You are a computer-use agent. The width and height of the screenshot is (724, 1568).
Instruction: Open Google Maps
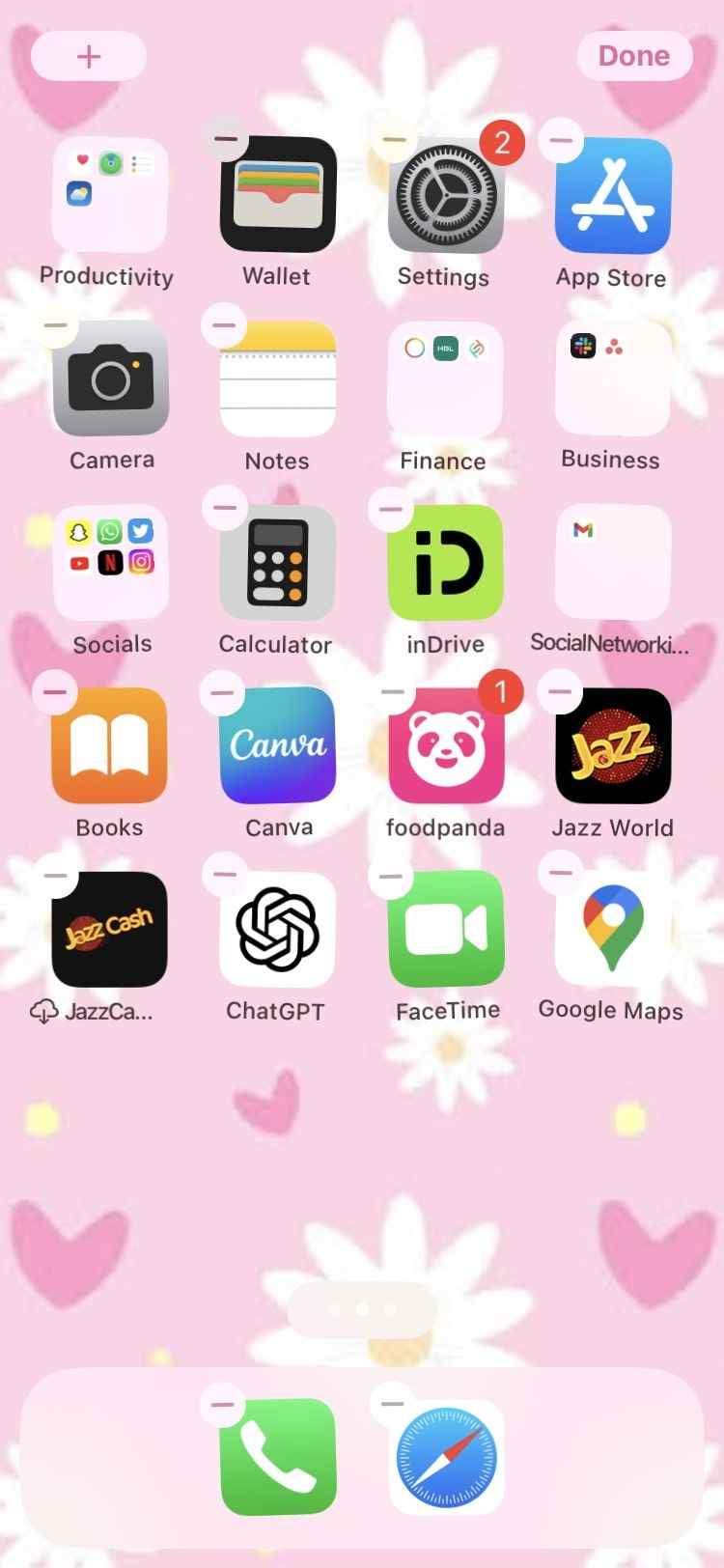click(611, 930)
